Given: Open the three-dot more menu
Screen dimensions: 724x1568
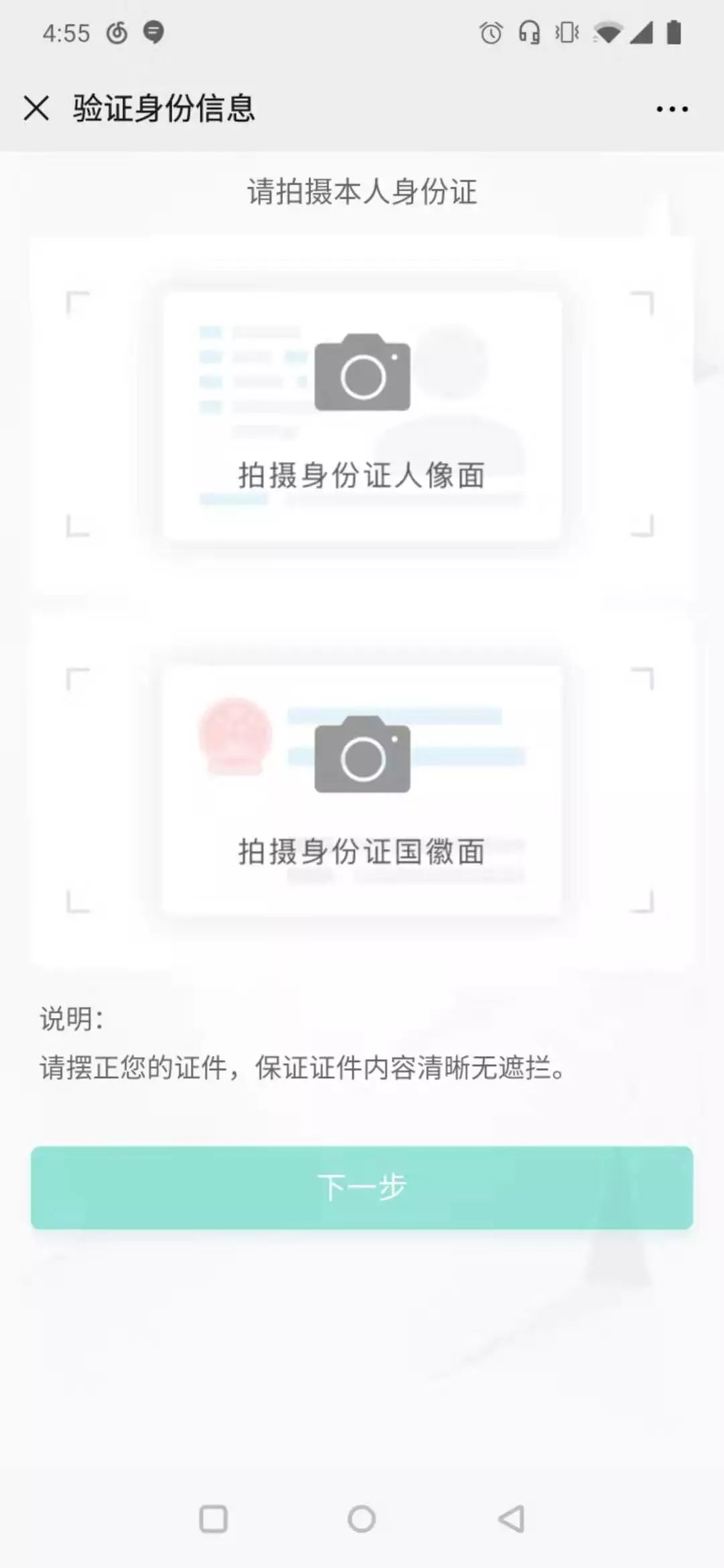Looking at the screenshot, I should click(672, 109).
